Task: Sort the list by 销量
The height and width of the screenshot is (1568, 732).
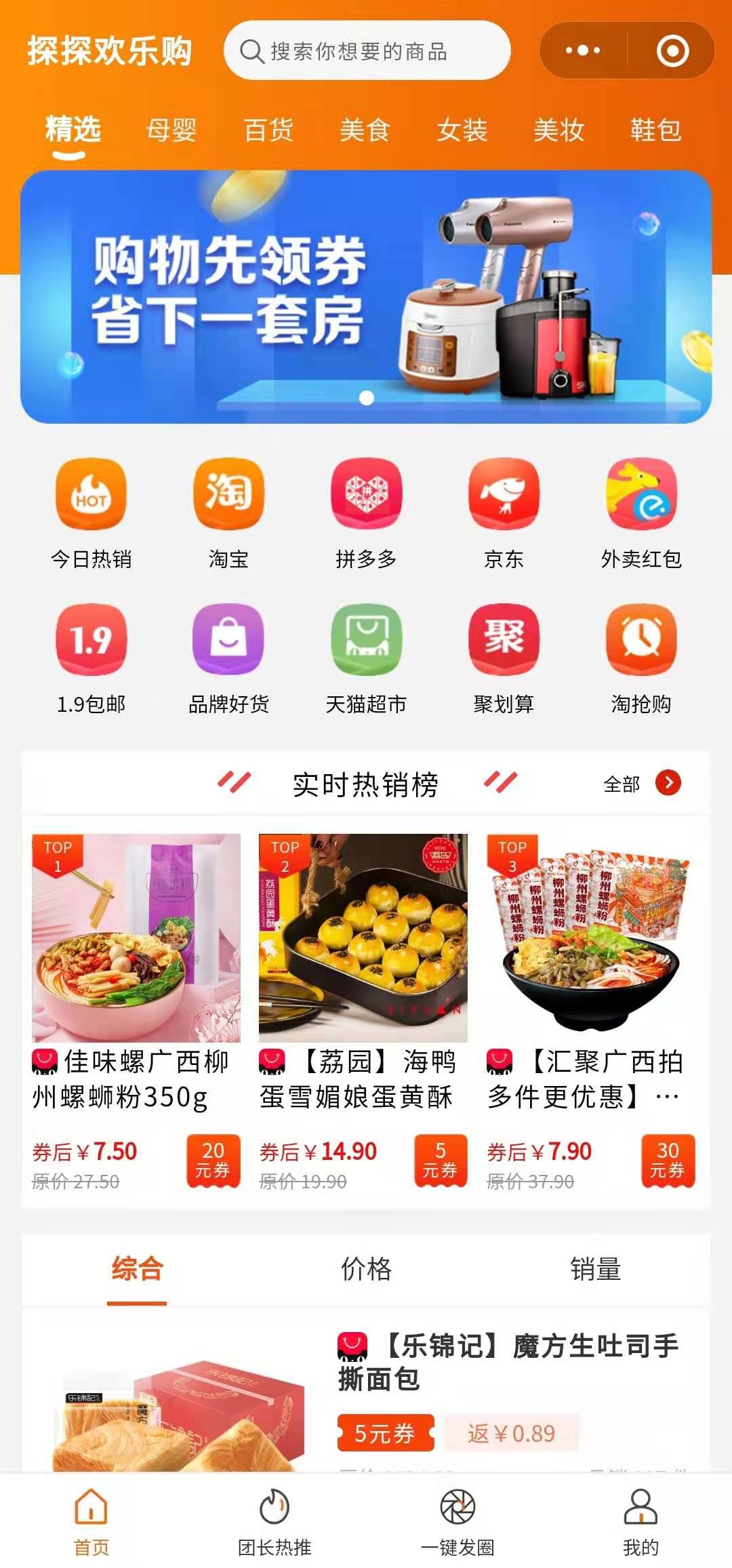Action: (595, 1269)
